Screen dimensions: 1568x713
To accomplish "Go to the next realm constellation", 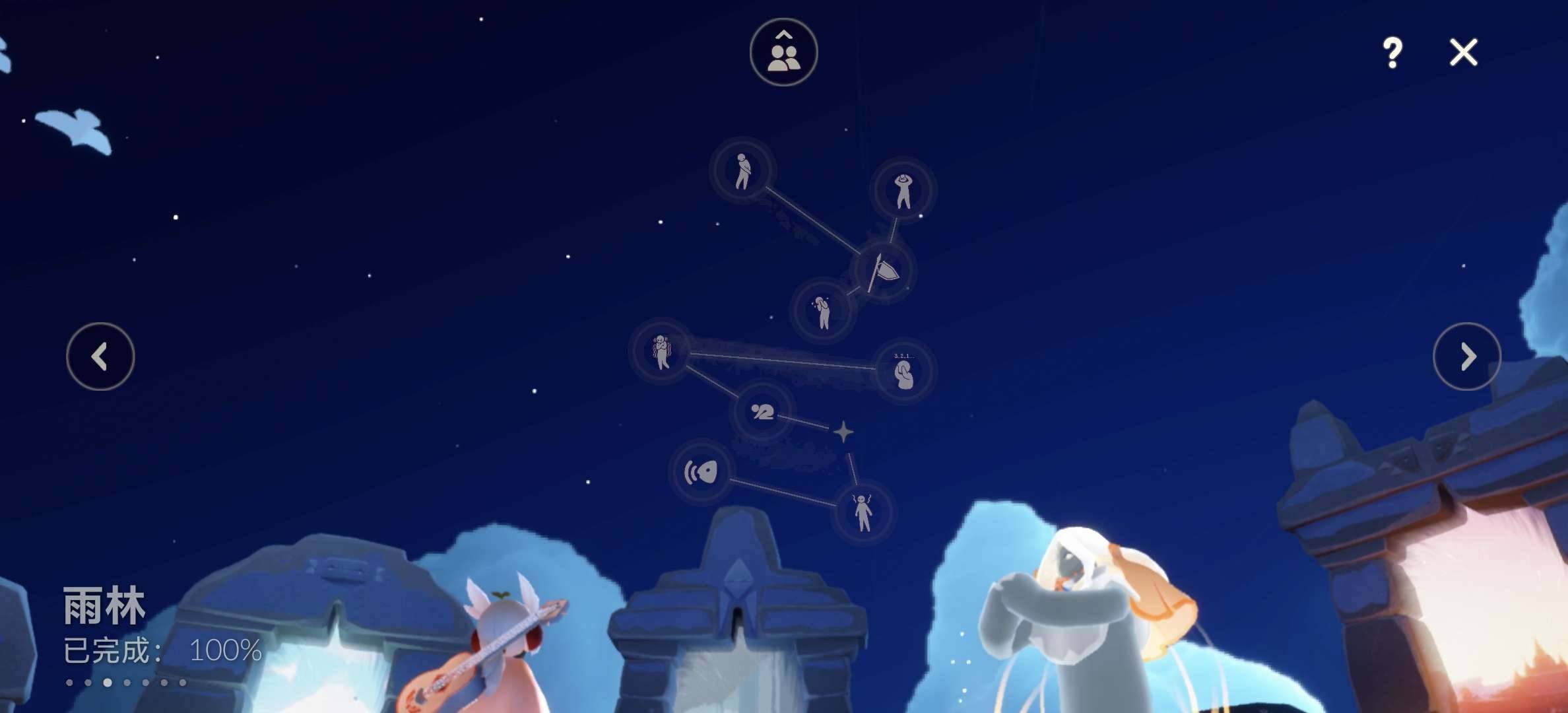I will click(1466, 356).
